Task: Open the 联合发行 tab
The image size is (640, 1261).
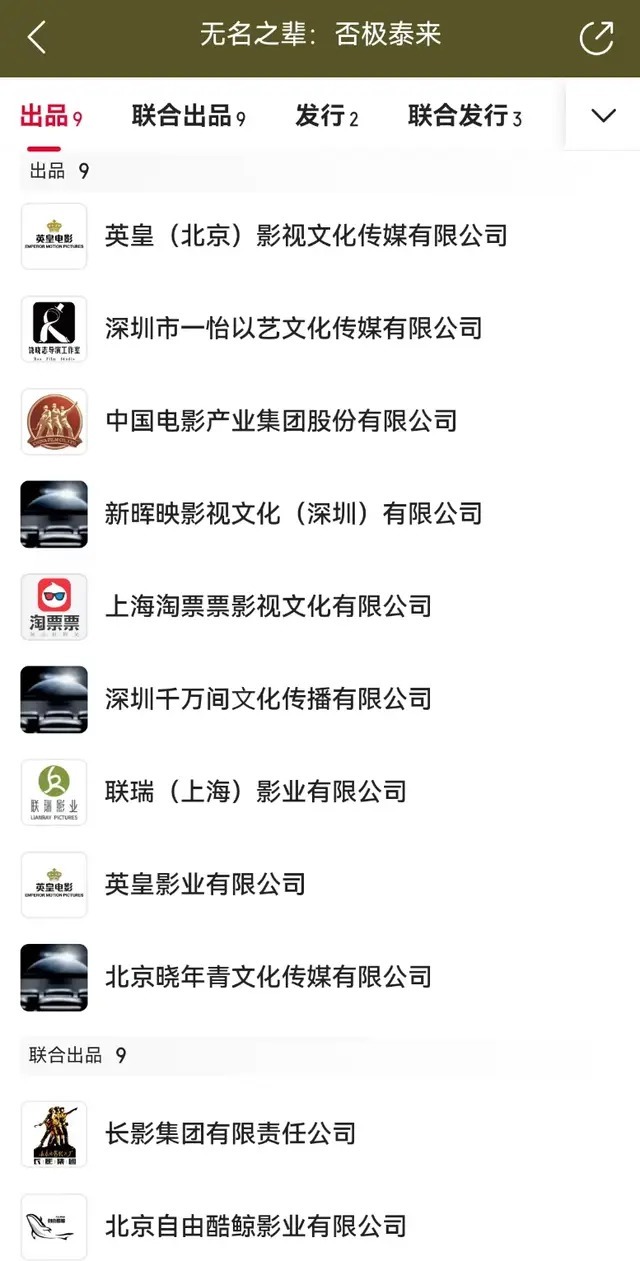Action: click(464, 116)
